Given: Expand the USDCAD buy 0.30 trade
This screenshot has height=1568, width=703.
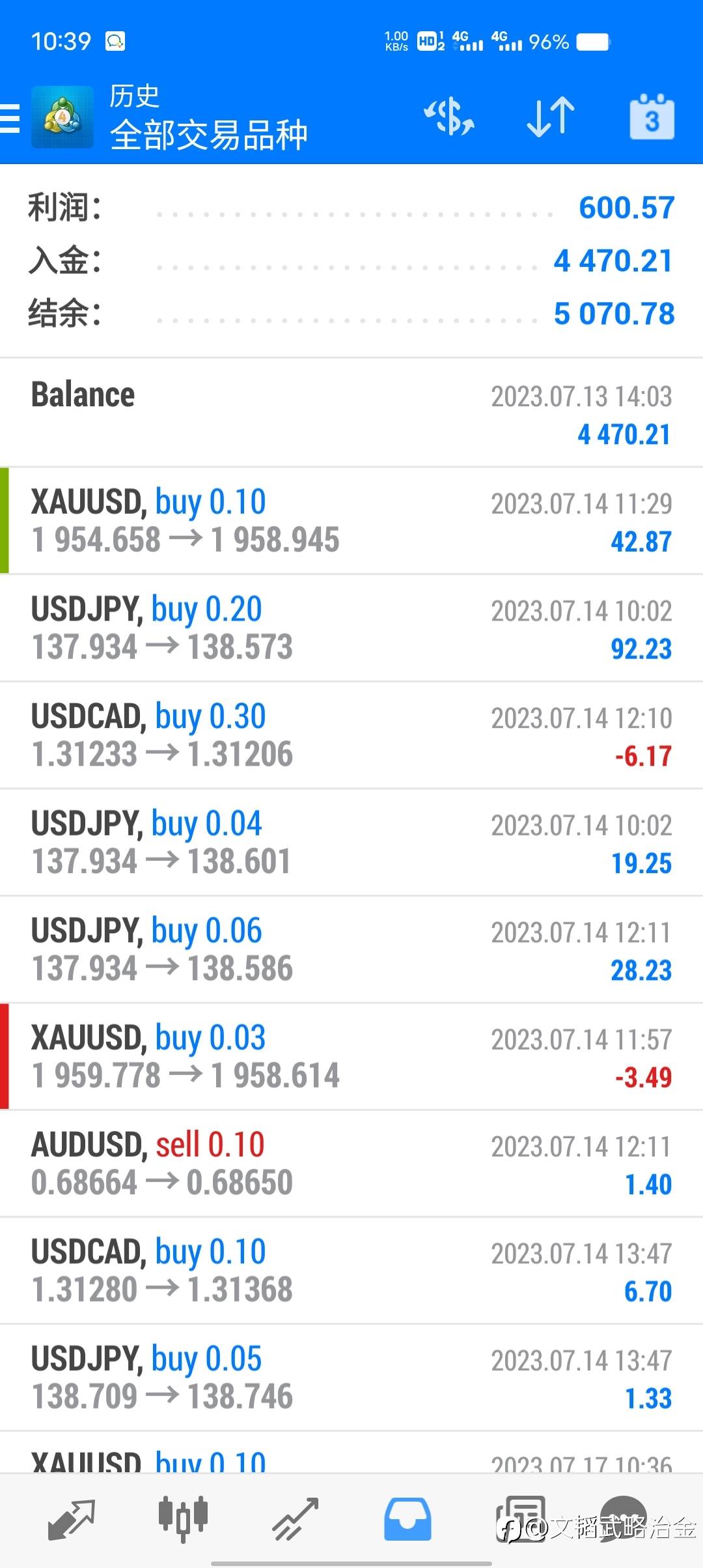Looking at the screenshot, I should point(351,736).
